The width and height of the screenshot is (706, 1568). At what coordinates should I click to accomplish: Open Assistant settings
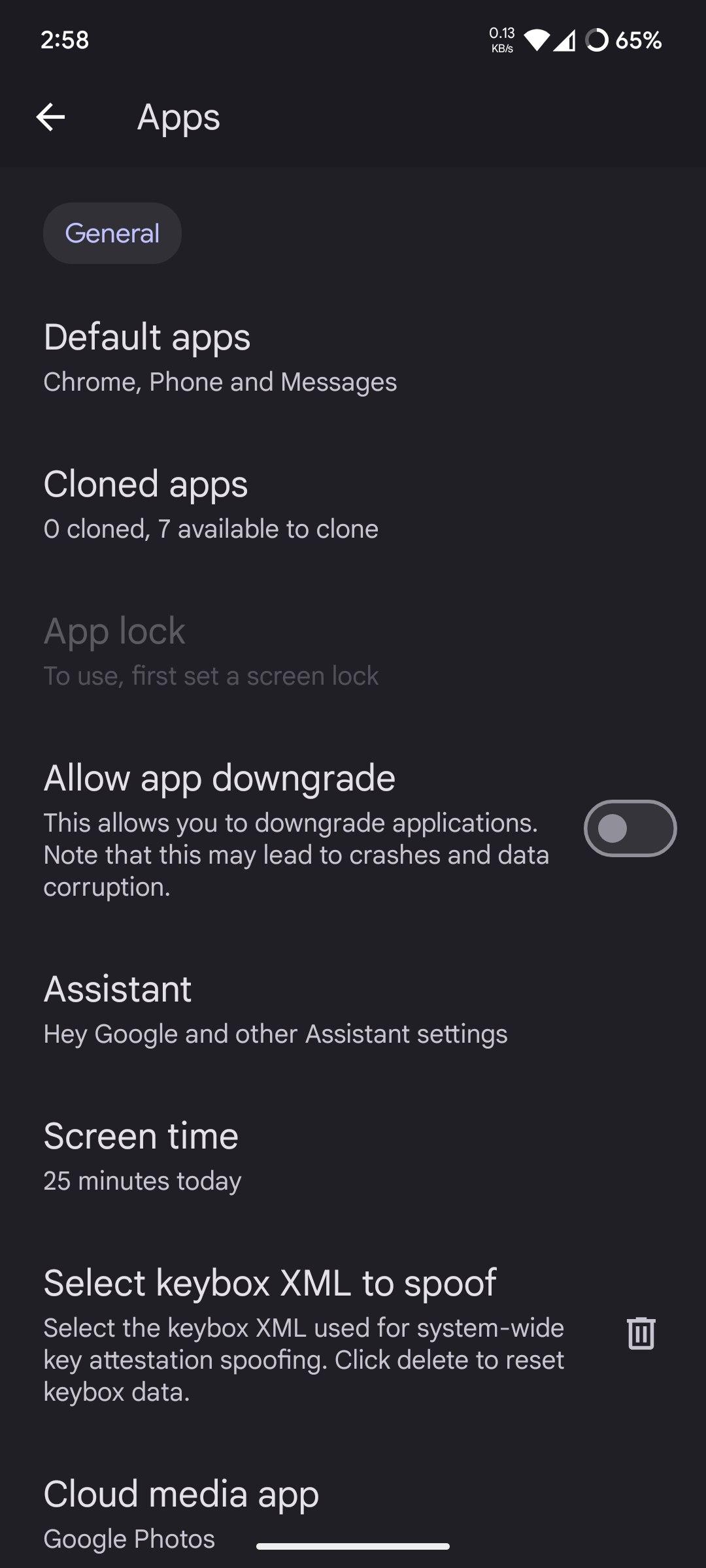pos(353,1010)
